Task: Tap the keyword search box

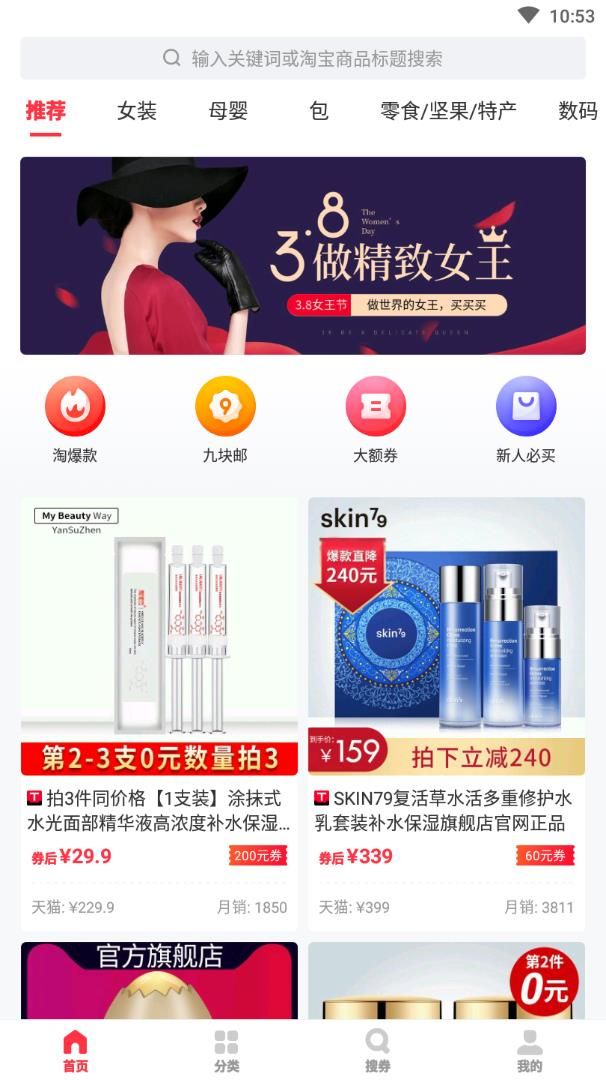Action: click(x=303, y=58)
